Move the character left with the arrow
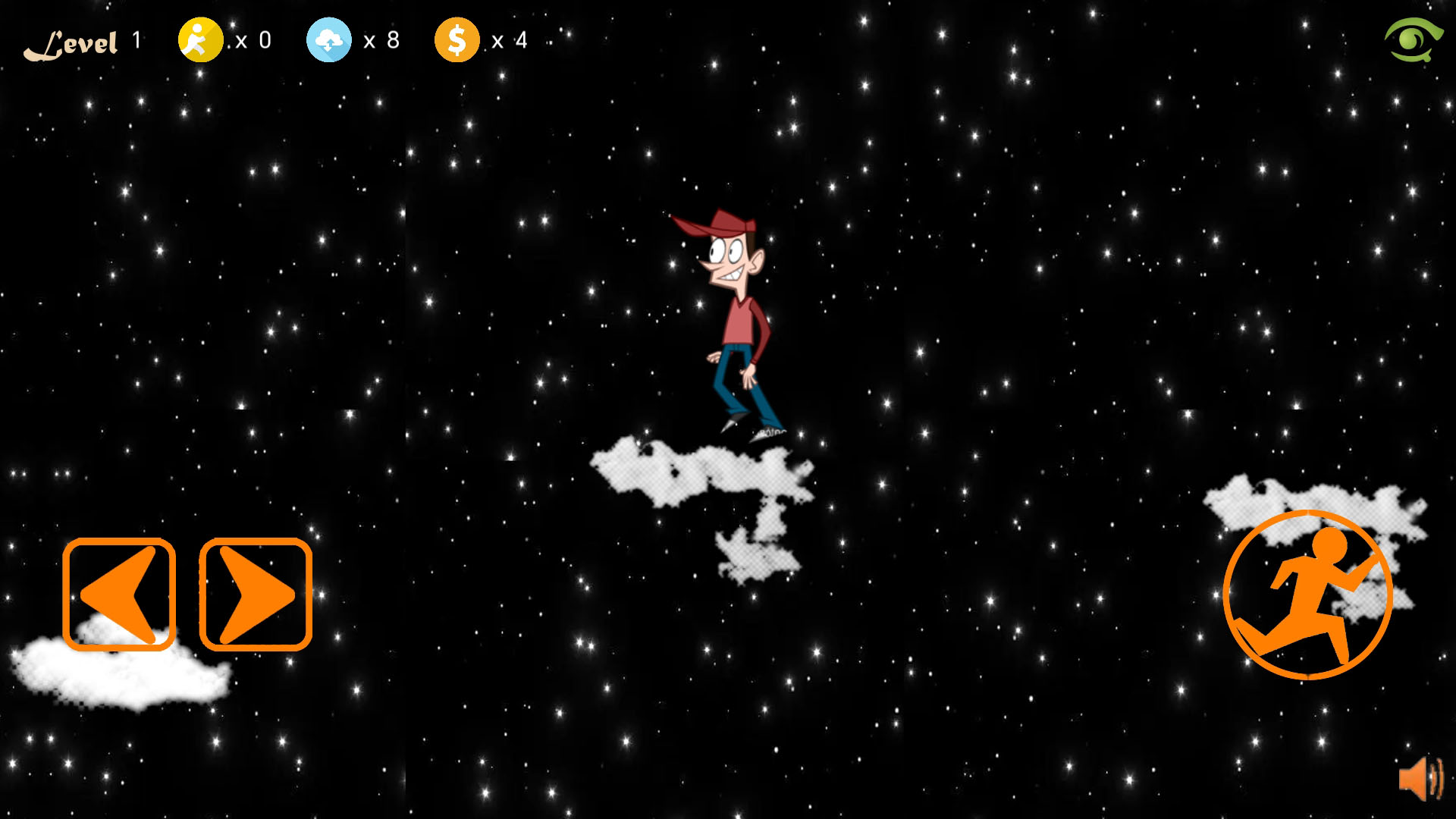The width and height of the screenshot is (1456, 819). tap(119, 594)
